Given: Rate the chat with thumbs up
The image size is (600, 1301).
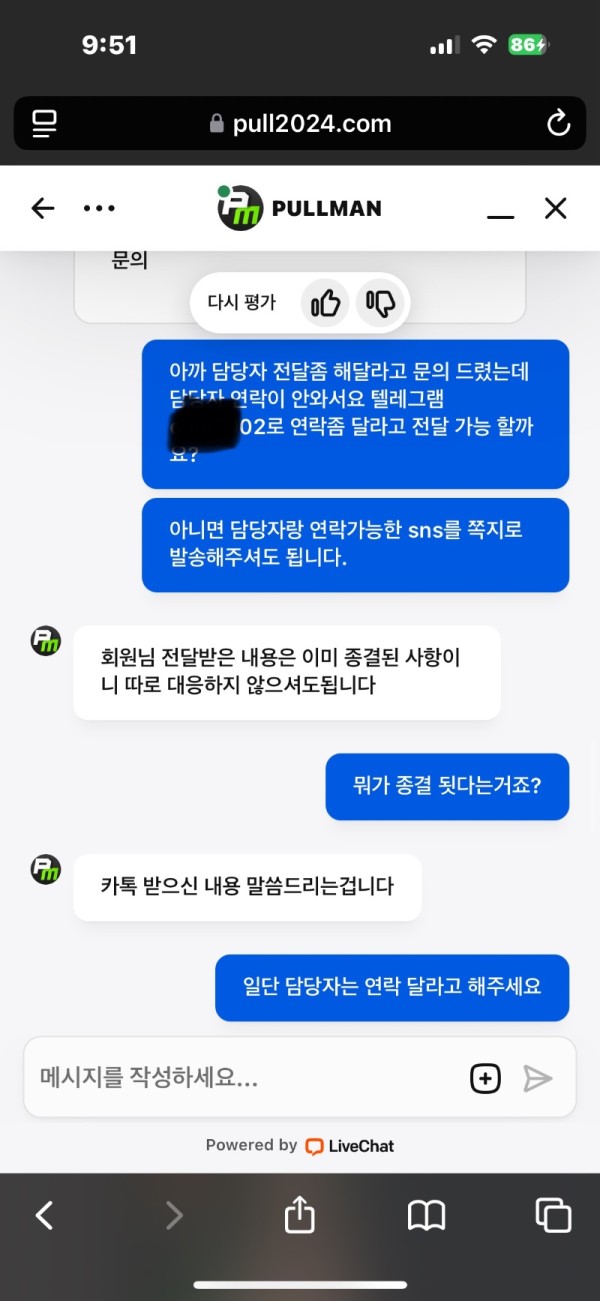Looking at the screenshot, I should tap(325, 302).
